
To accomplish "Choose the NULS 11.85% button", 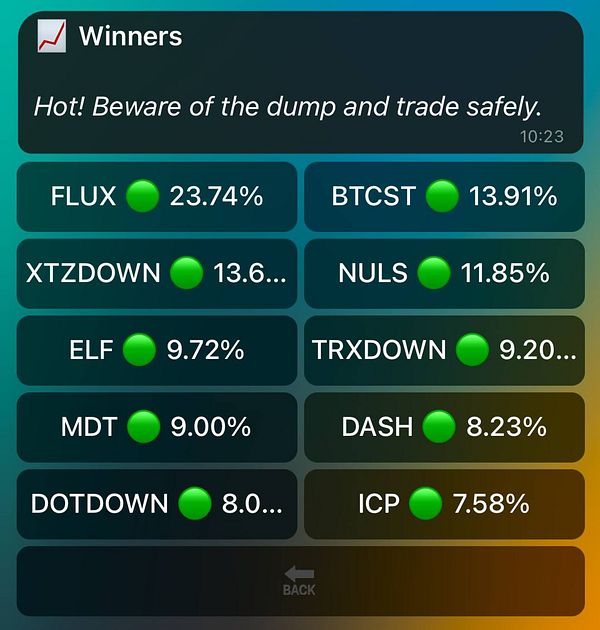I will 443,273.
